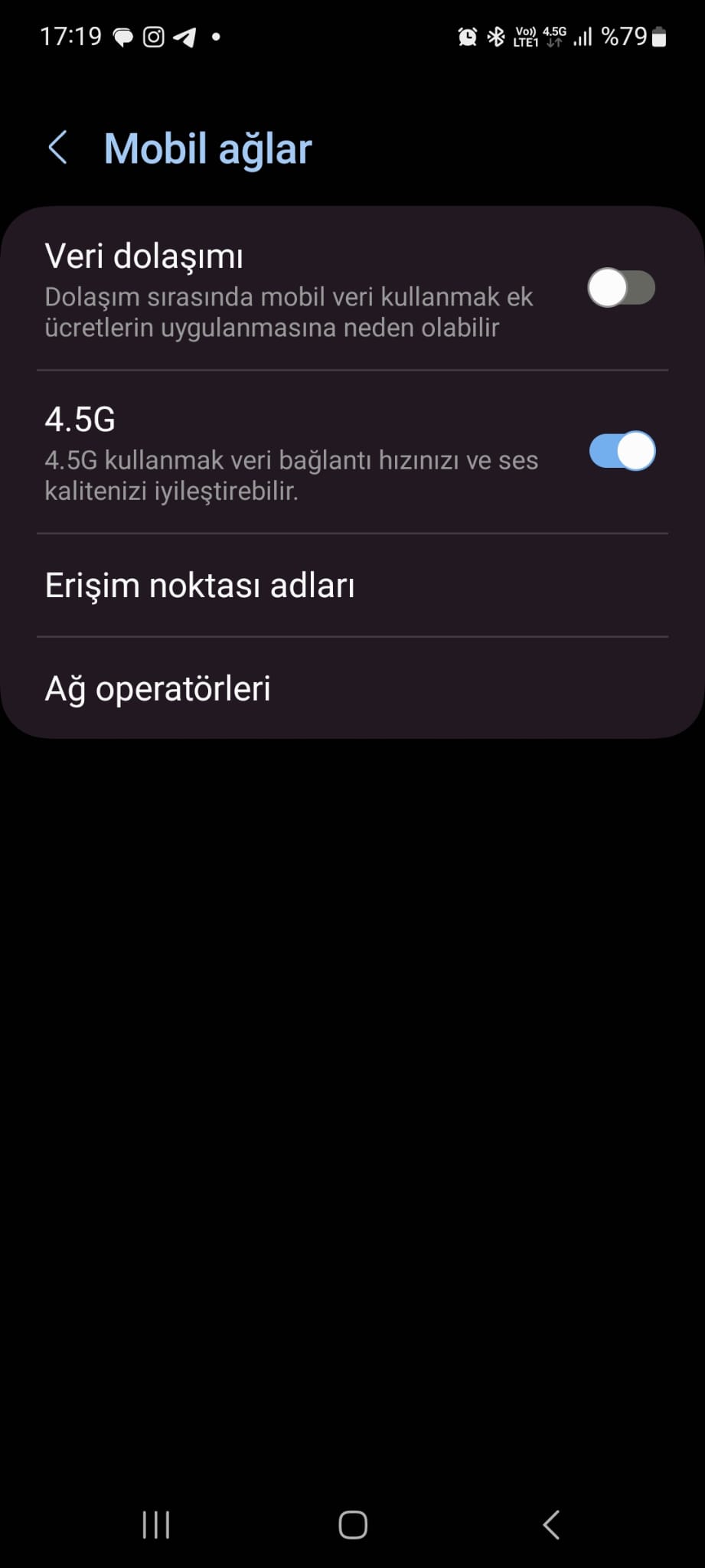Open Ağ operatörleri settings
The height and width of the screenshot is (1568, 705).
pos(352,688)
